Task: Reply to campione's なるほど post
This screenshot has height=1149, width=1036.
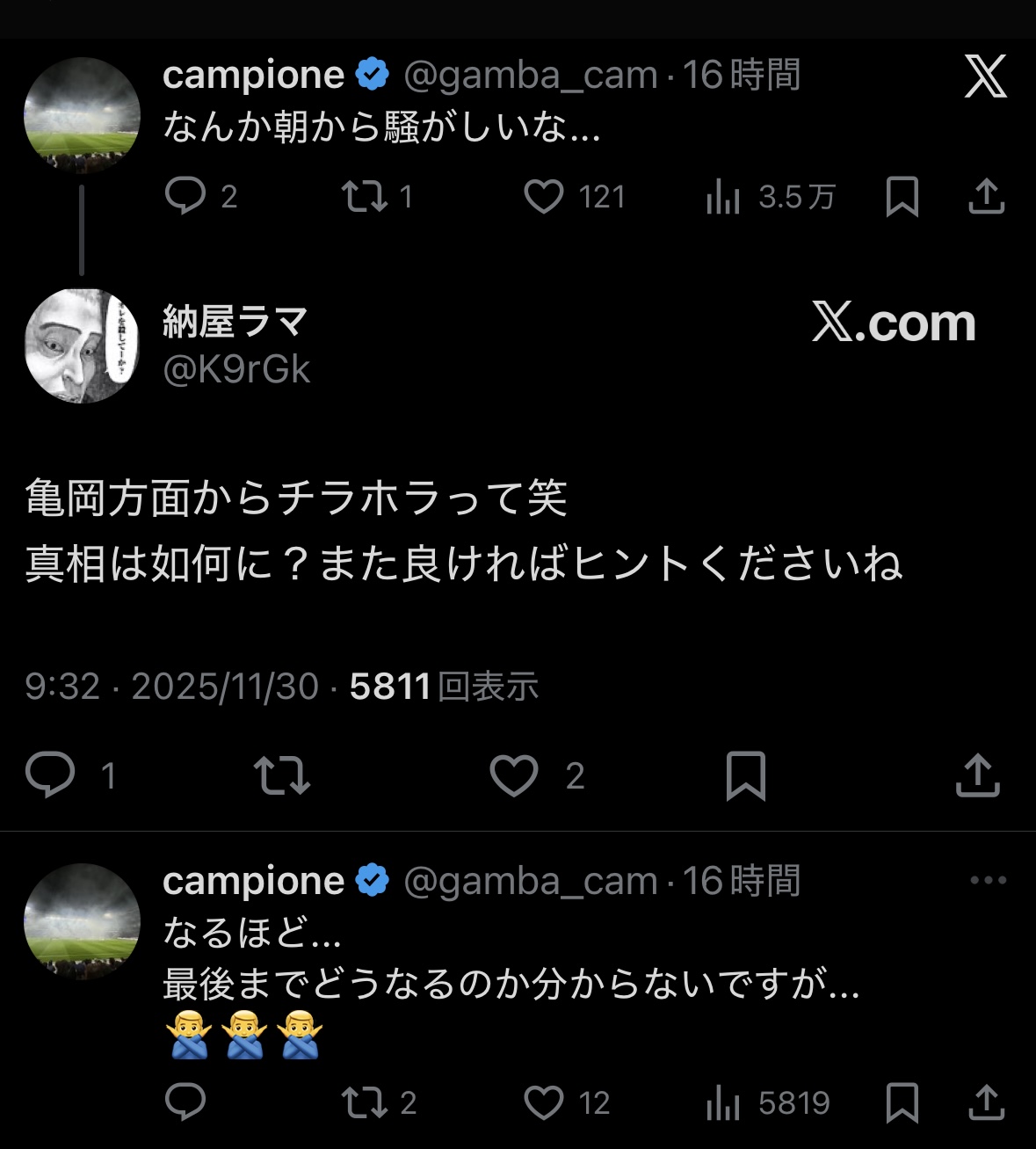Action: click(x=185, y=1102)
